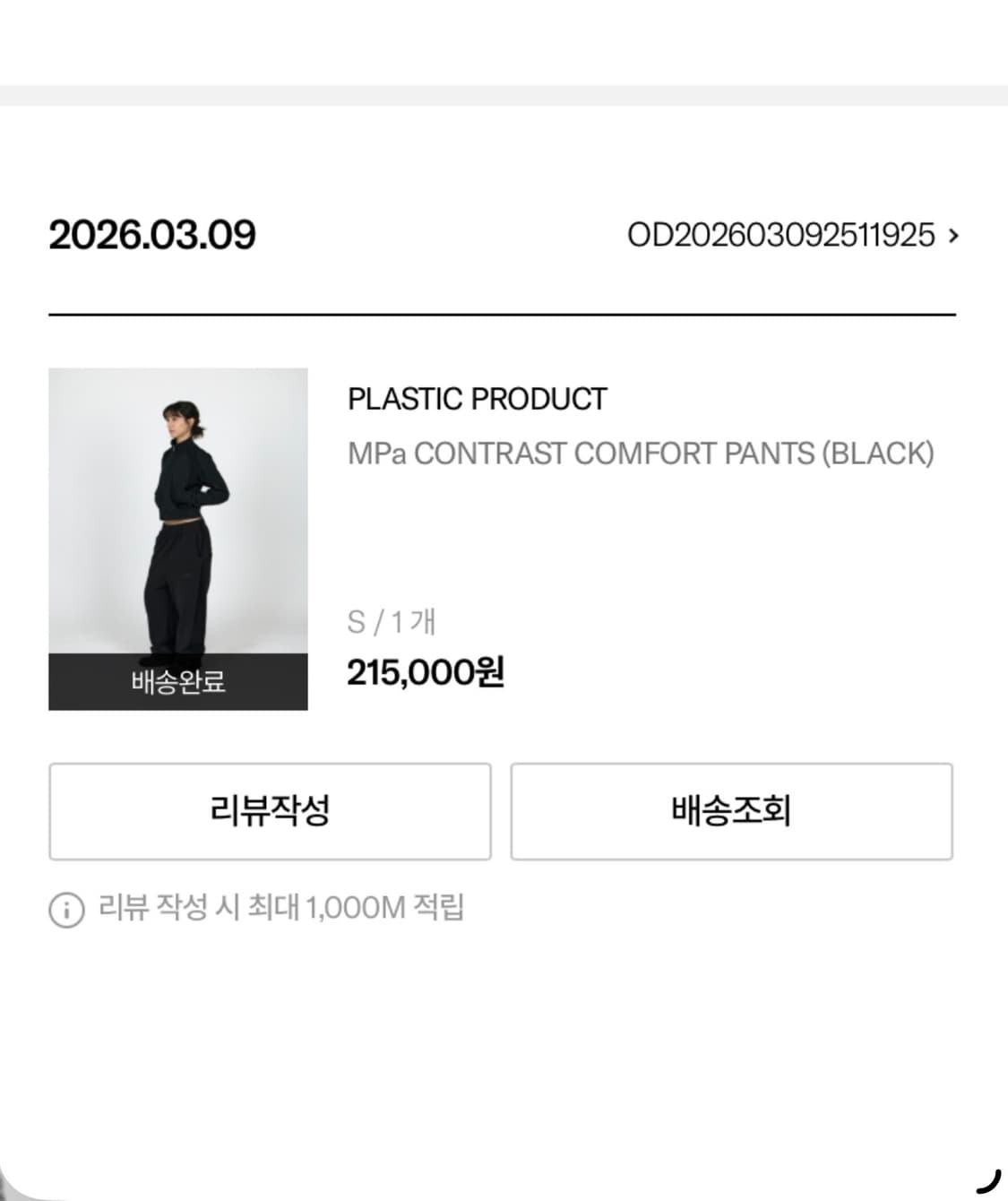Open the PLASTIC PRODUCT brand page

(477, 399)
